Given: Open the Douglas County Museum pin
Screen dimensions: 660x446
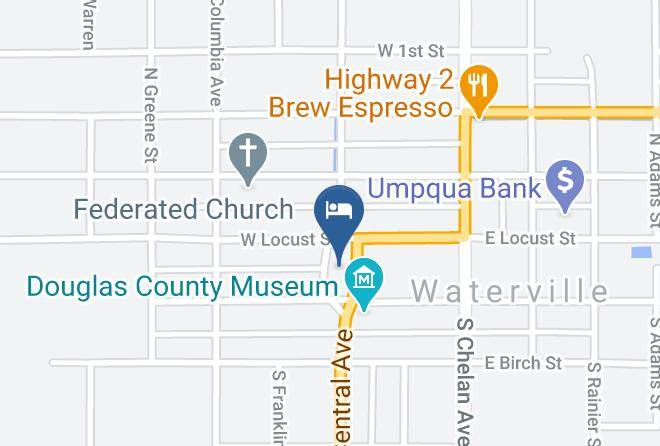Looking at the screenshot, I should pos(364,283).
